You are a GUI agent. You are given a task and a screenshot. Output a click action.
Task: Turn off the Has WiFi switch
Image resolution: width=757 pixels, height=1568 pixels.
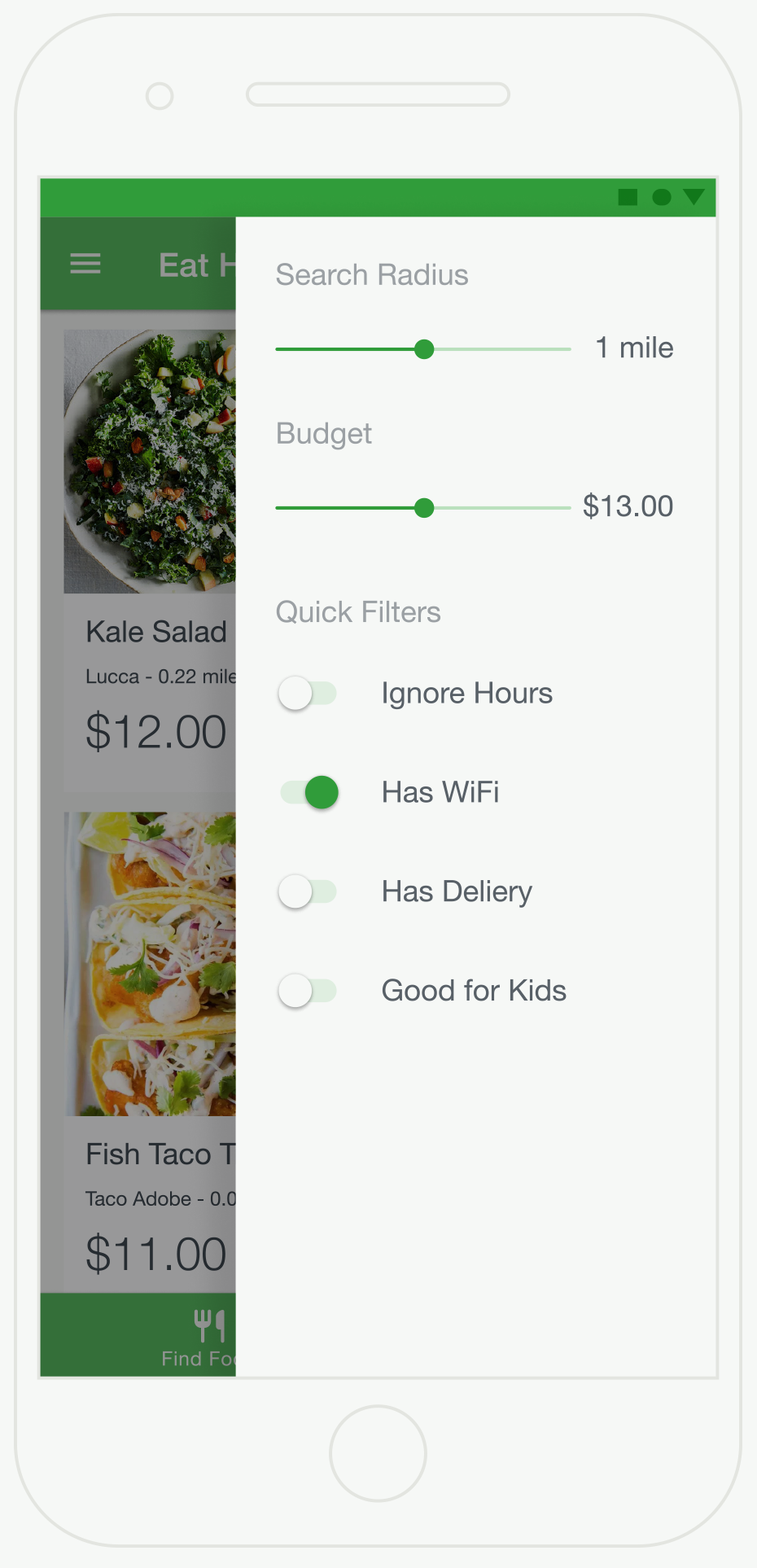[x=309, y=792]
